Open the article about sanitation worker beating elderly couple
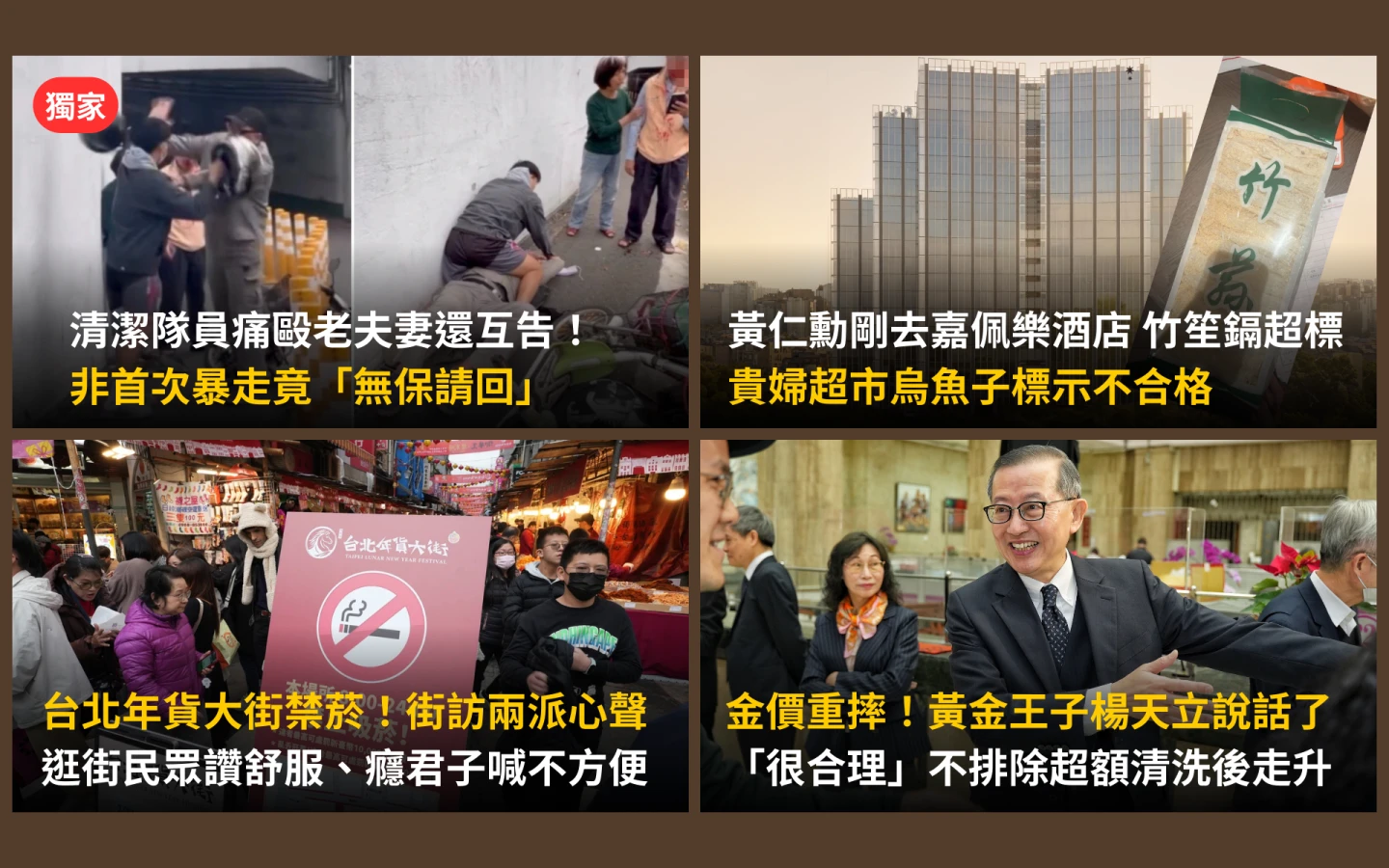Viewport: 1389px width, 868px height. (350, 242)
